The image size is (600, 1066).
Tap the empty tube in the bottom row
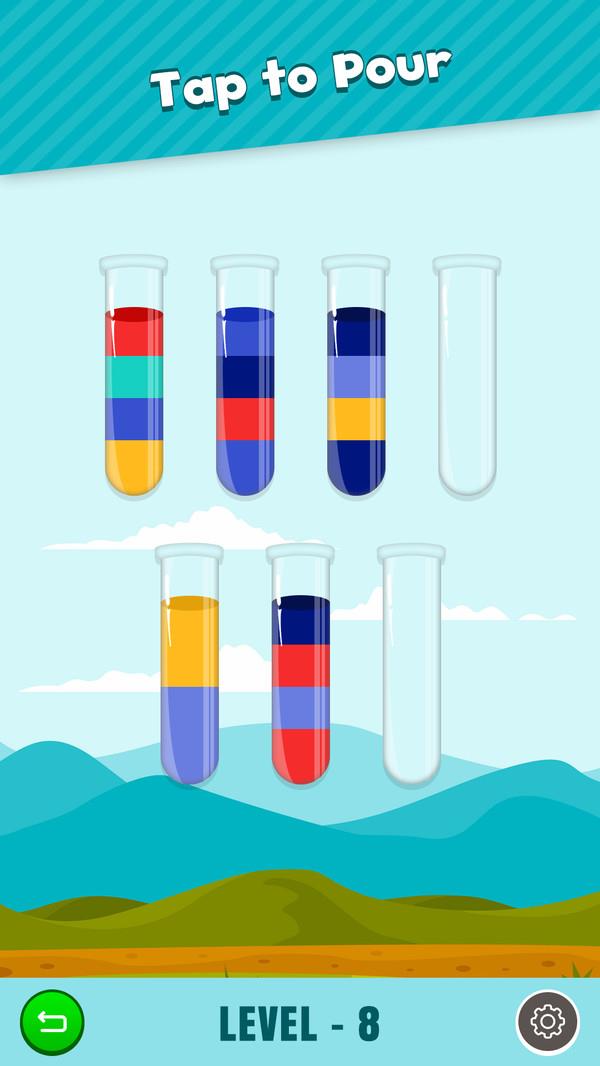pos(411,670)
